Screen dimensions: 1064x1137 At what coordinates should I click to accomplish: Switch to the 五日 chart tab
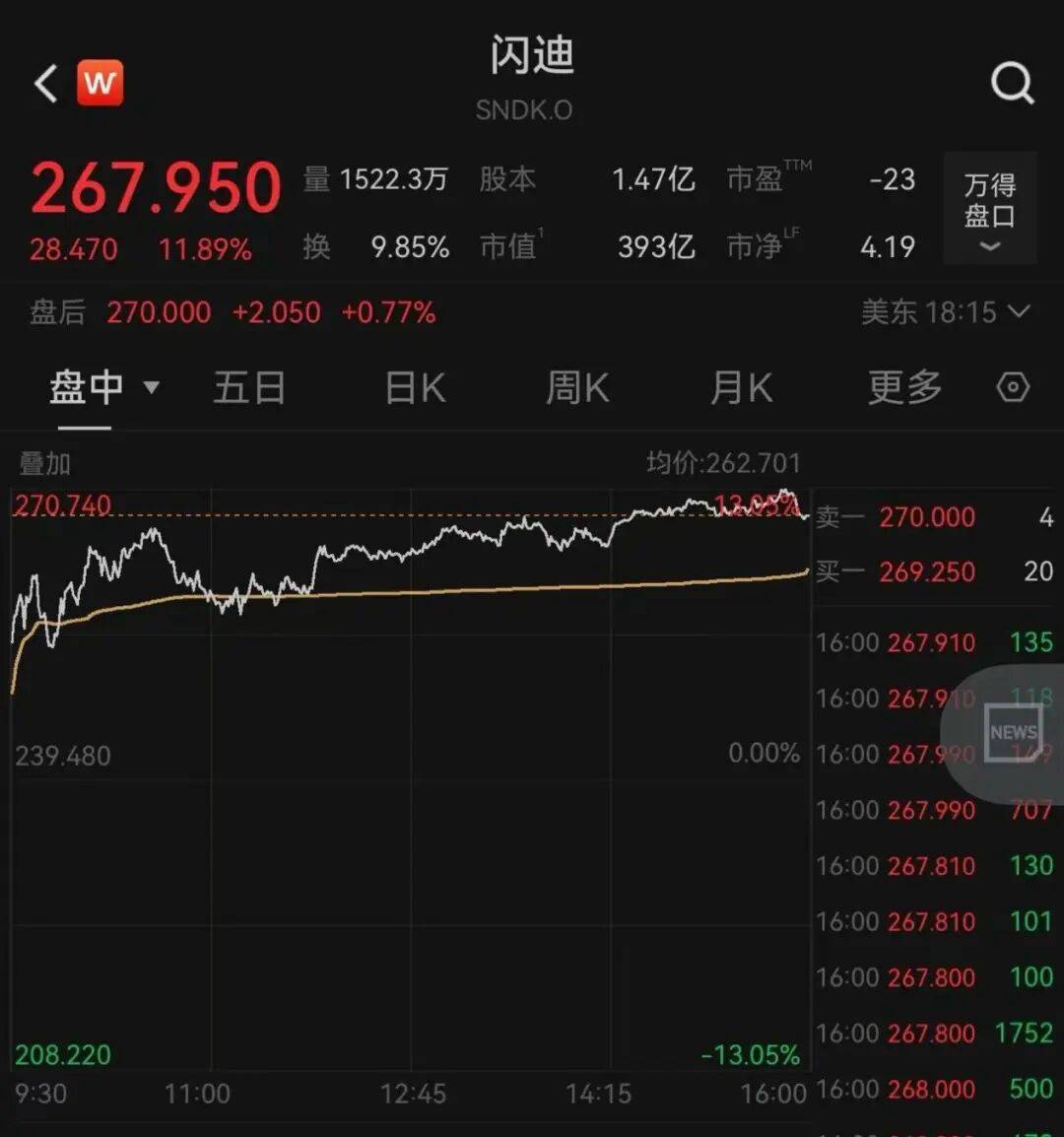click(250, 388)
